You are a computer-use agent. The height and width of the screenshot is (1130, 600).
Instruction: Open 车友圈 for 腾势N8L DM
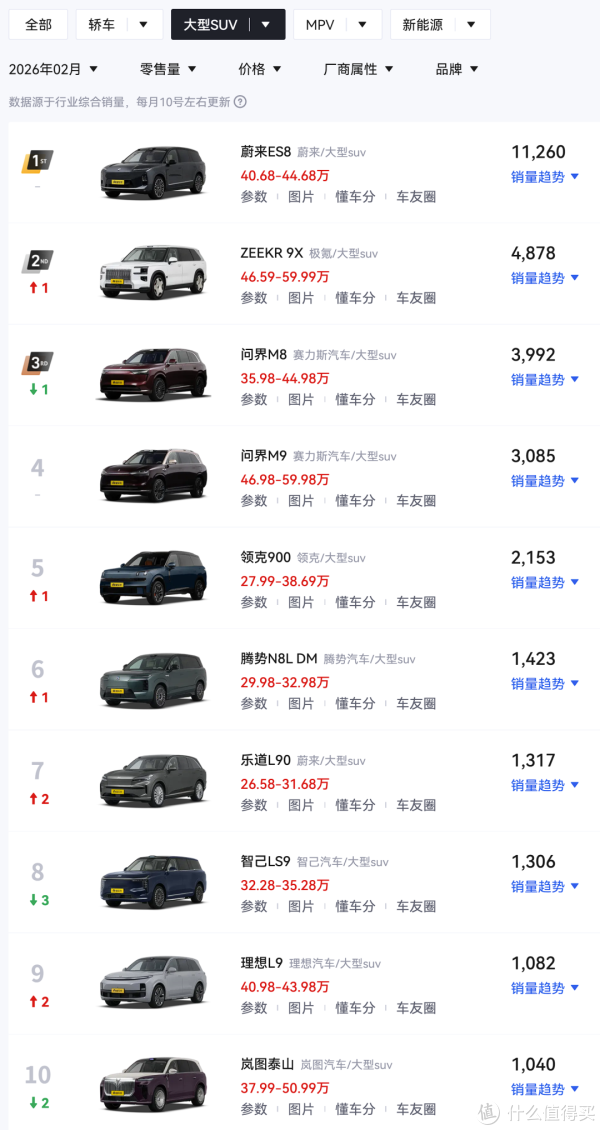pos(416,703)
